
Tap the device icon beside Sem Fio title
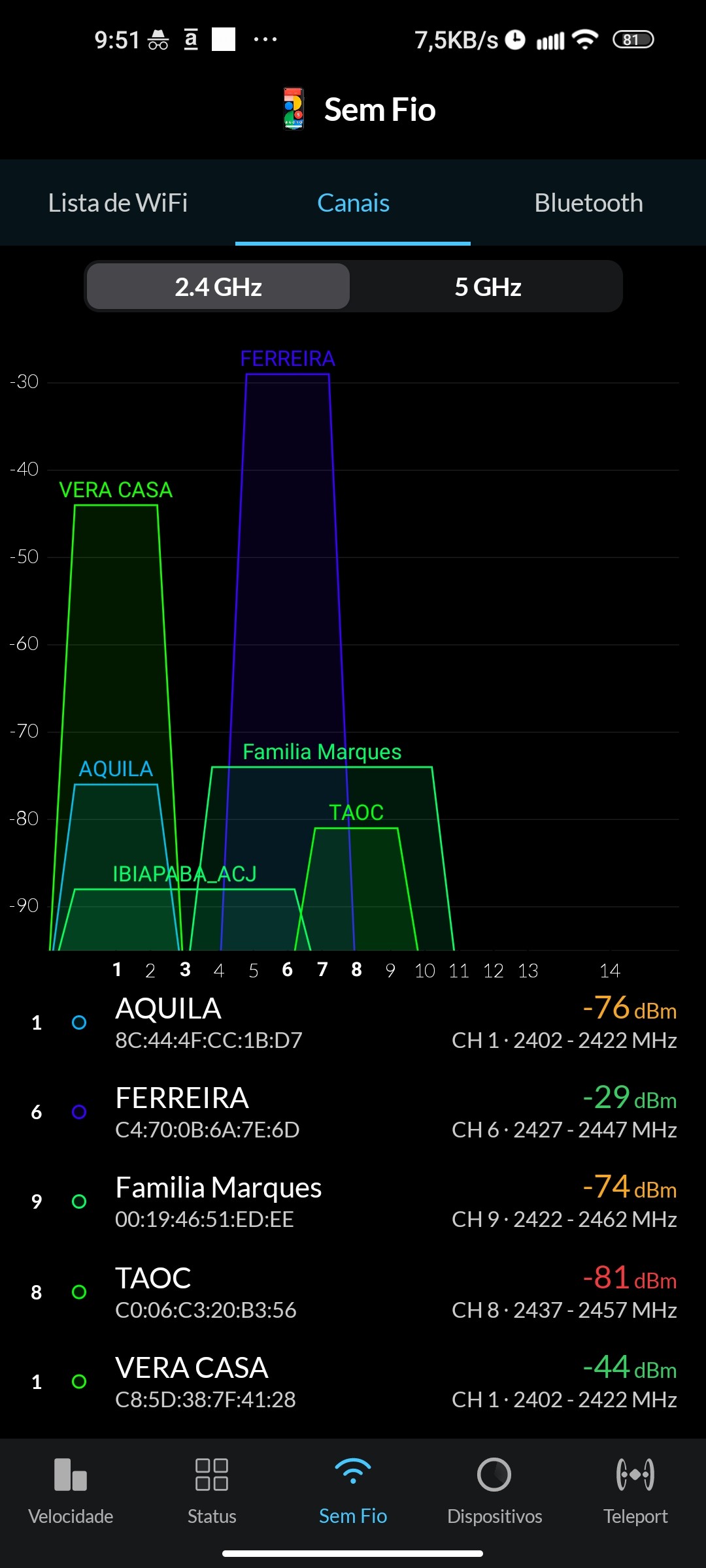[294, 109]
